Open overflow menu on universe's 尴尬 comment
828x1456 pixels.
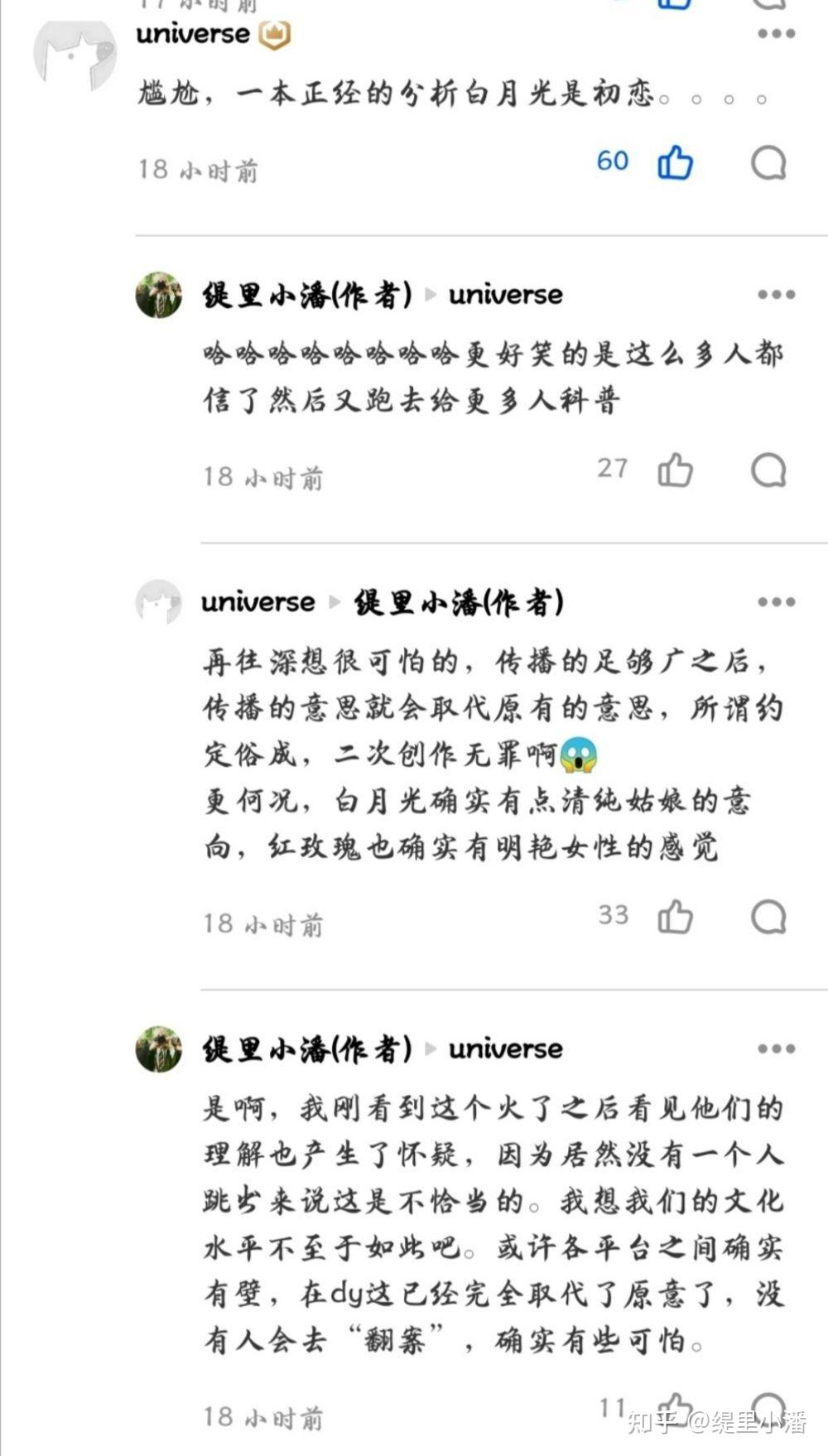tap(776, 35)
